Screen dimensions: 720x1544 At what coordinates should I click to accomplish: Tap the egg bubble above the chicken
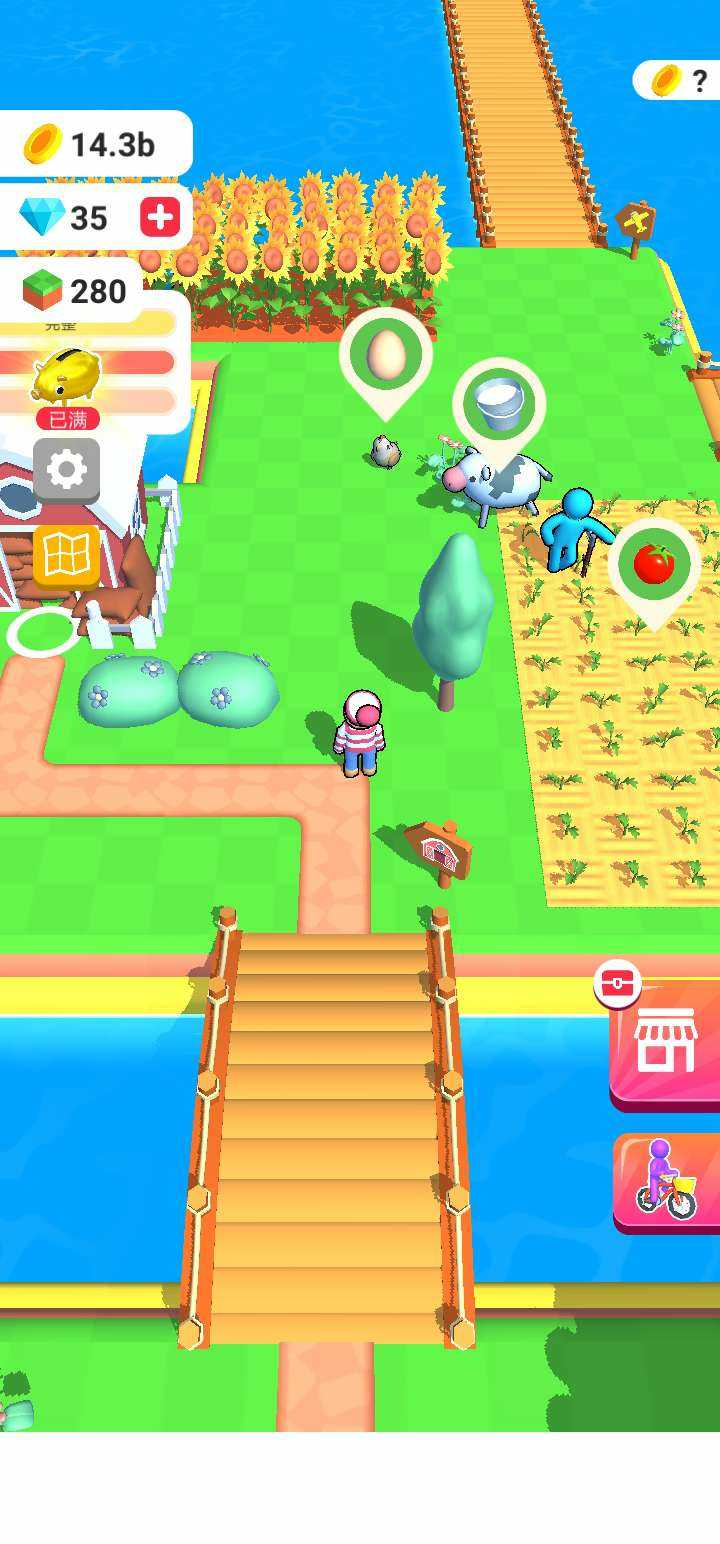(x=386, y=355)
